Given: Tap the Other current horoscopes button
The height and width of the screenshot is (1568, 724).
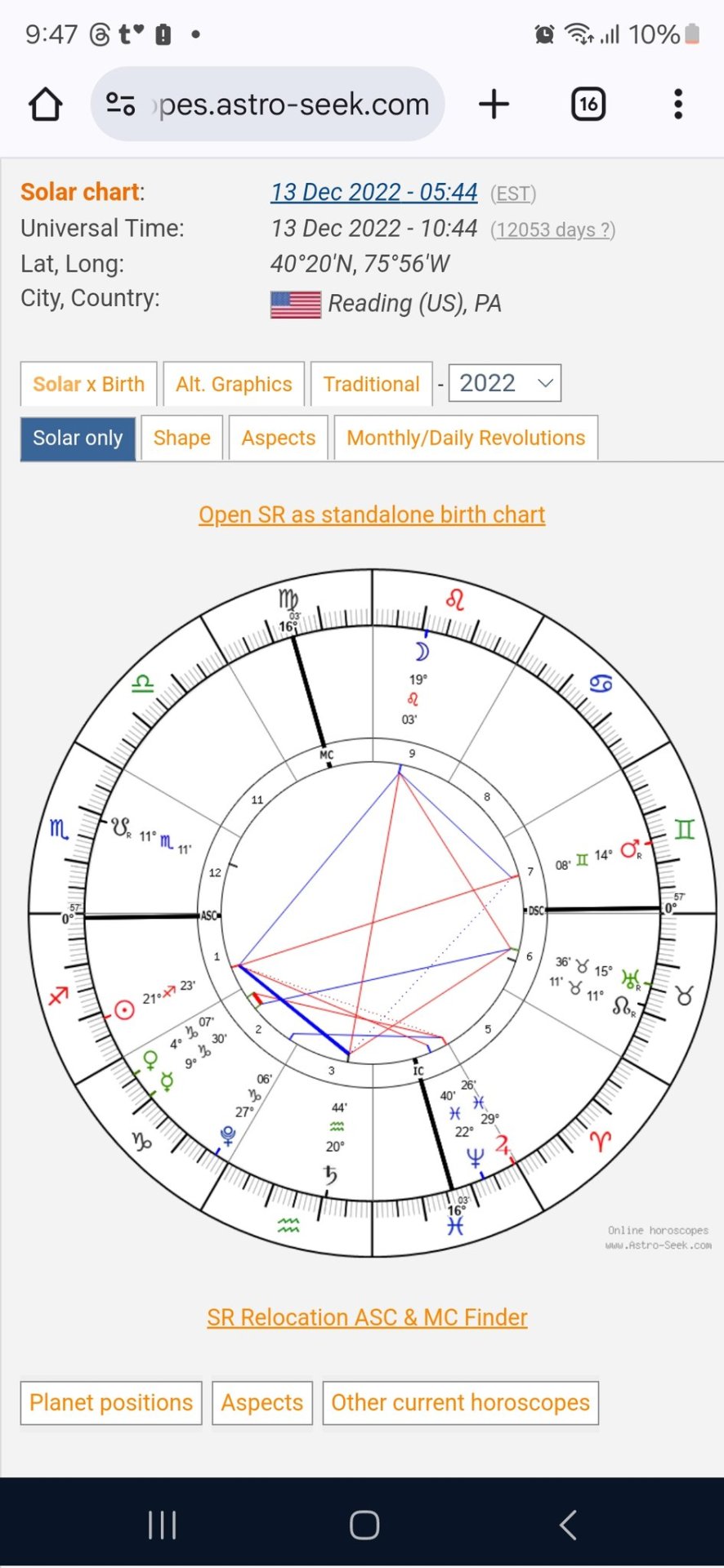Looking at the screenshot, I should pos(460,1402).
